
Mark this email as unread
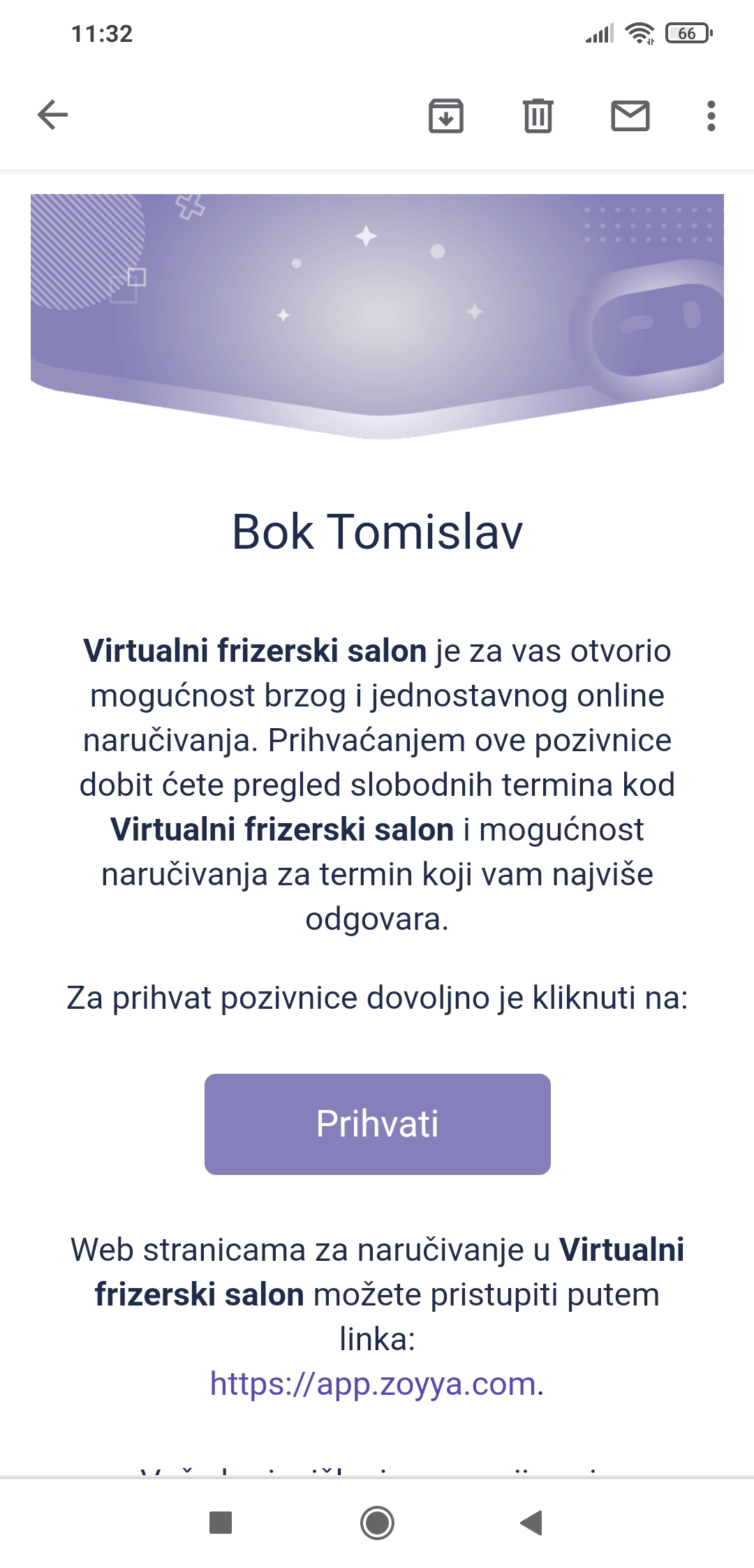click(630, 116)
